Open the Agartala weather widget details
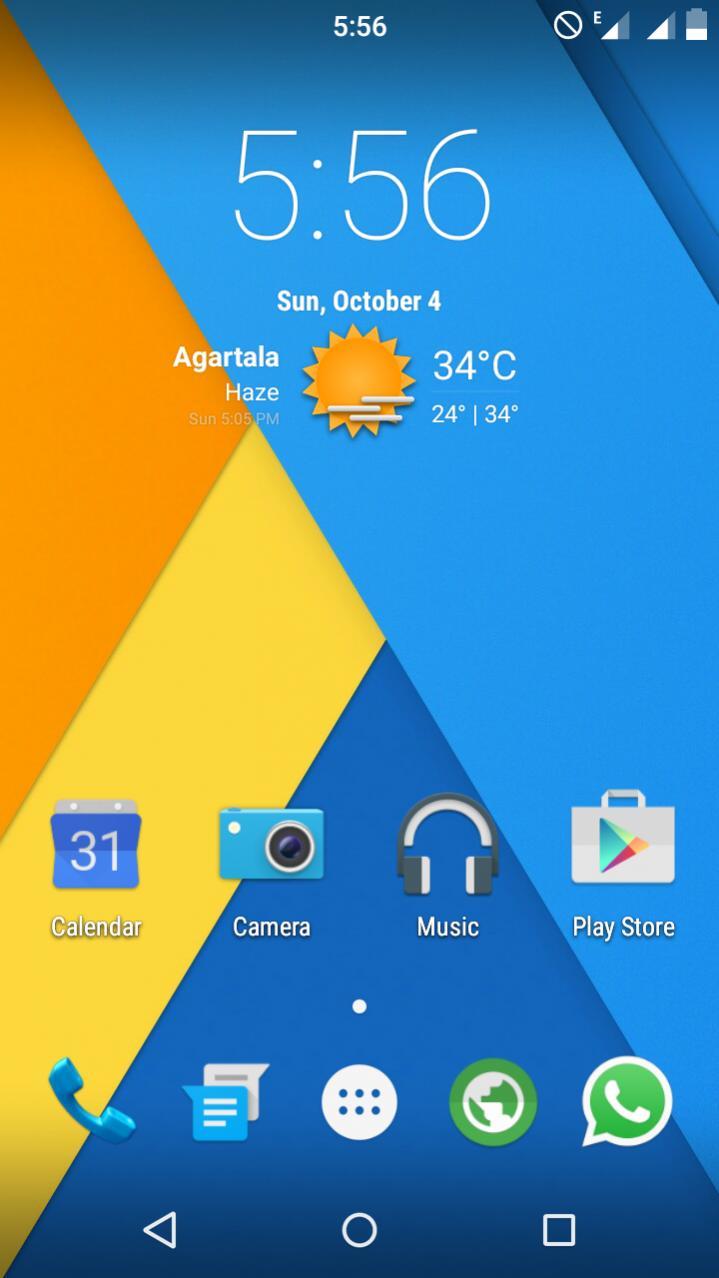719x1278 pixels. 357,381
